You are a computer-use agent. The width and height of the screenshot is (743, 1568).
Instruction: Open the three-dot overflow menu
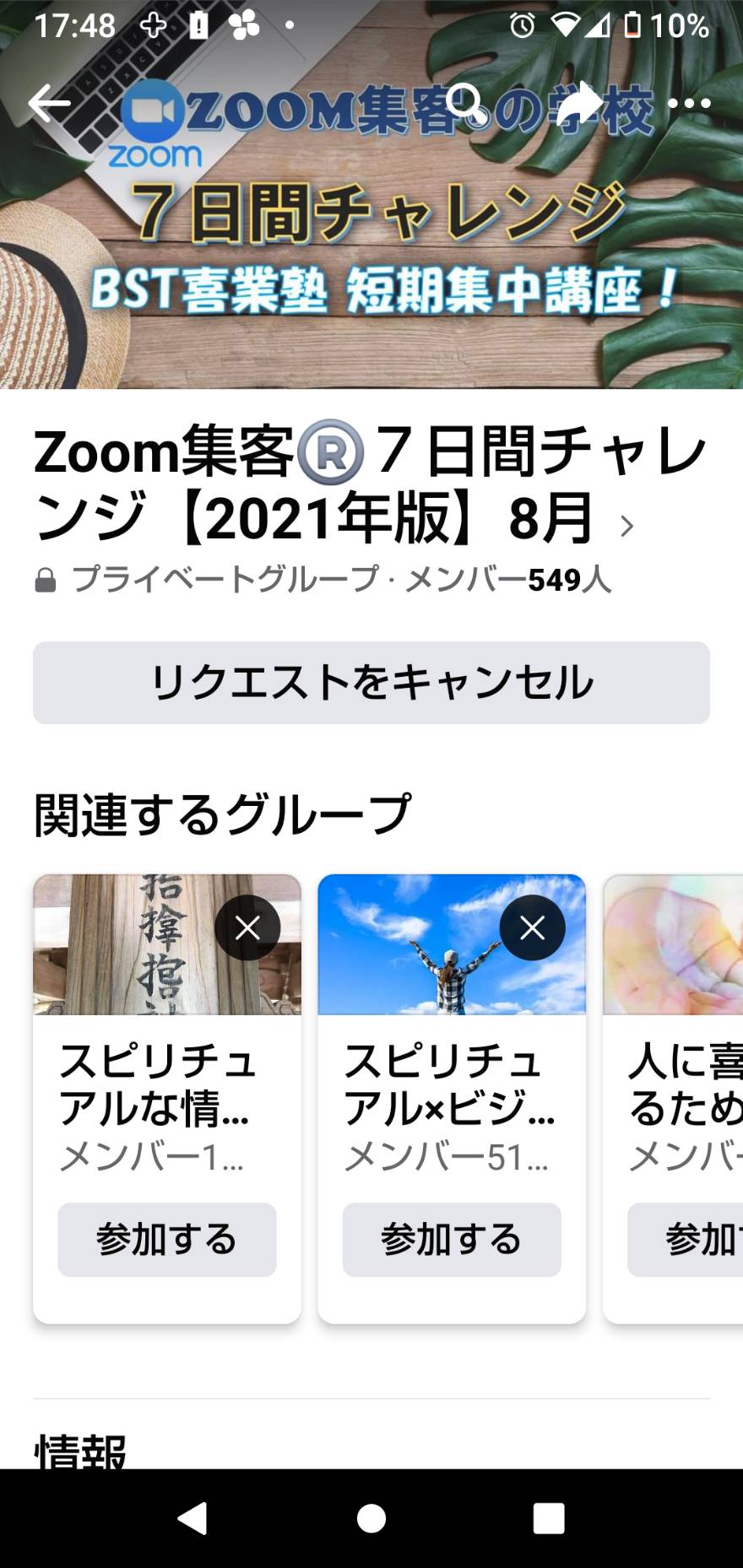tap(689, 103)
